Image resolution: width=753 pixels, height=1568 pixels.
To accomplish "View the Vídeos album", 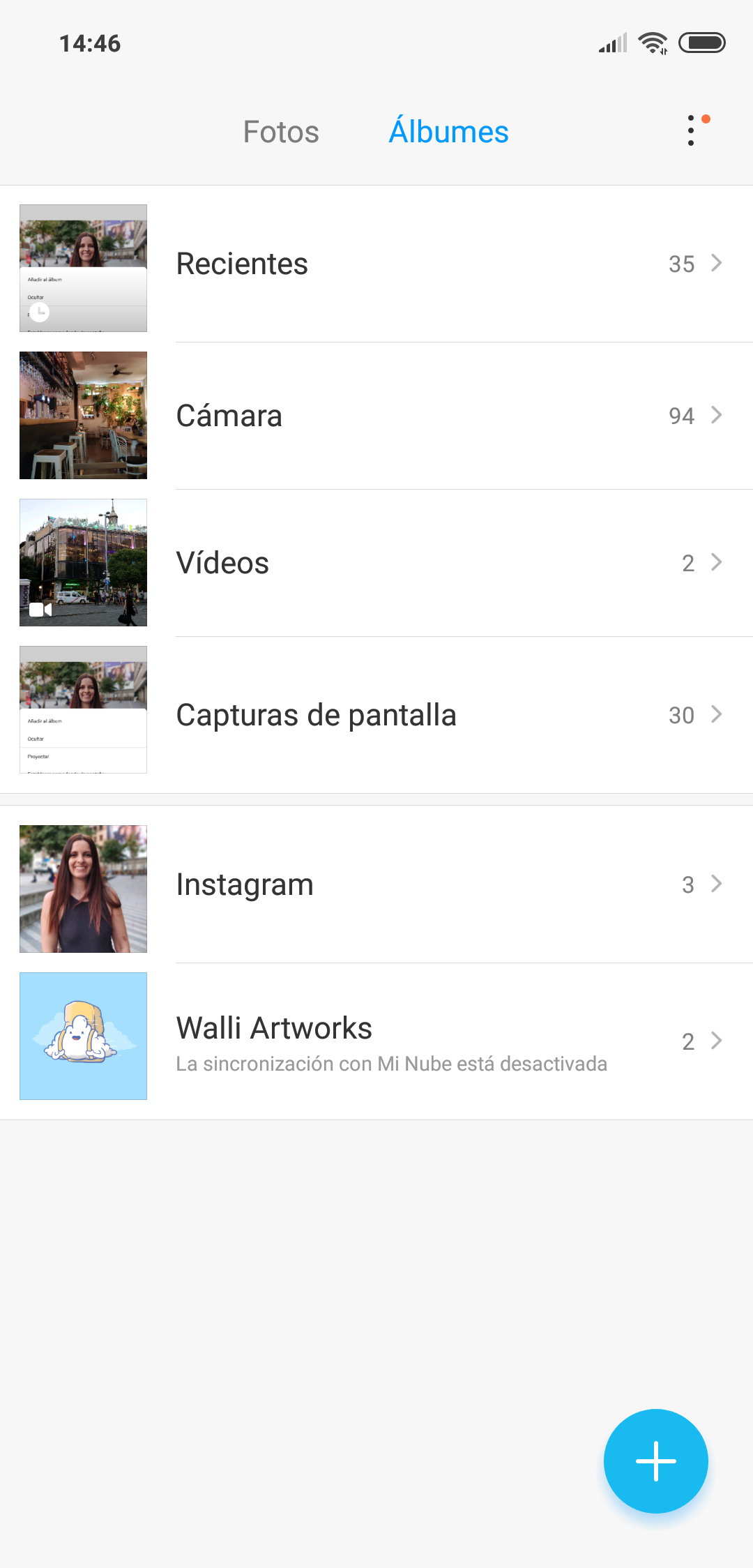I will click(x=376, y=563).
